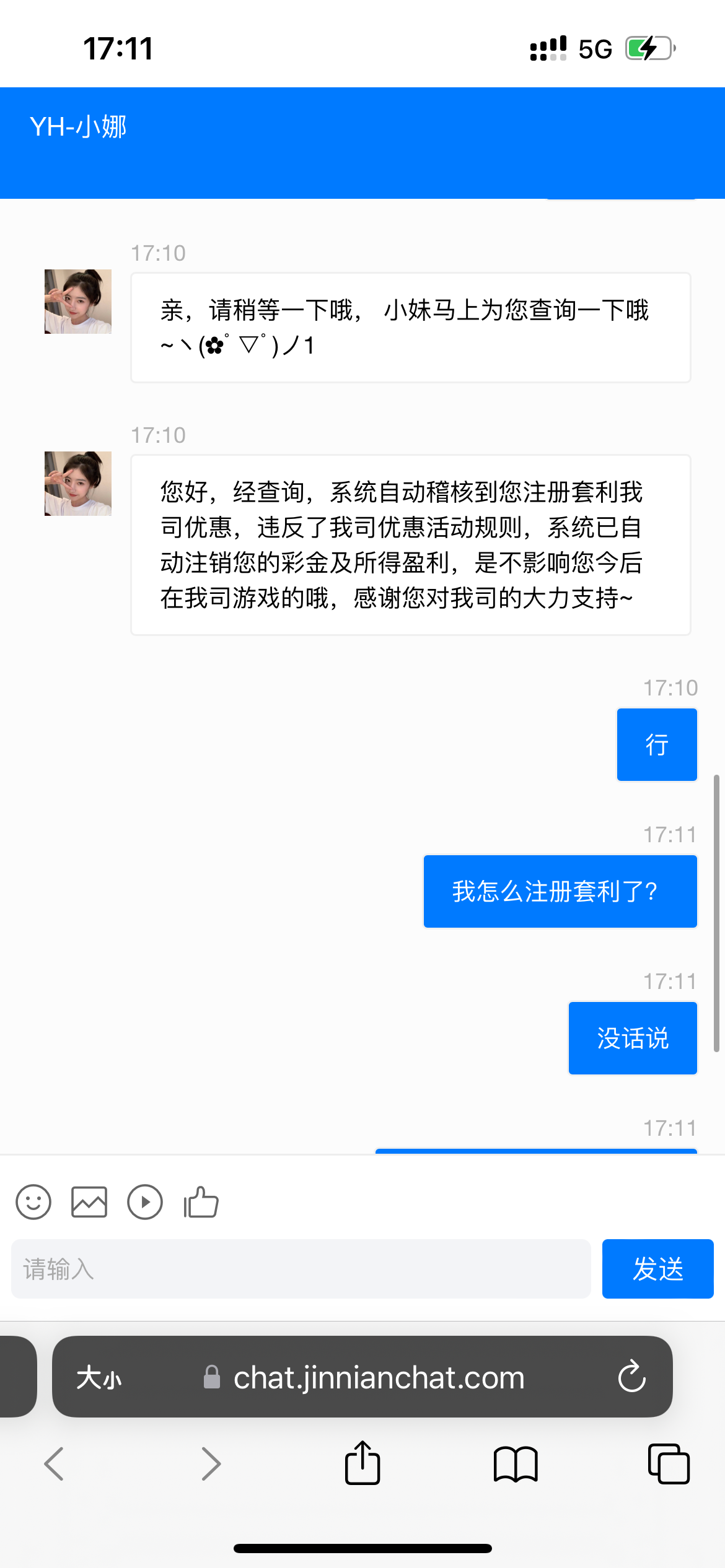Tap the Safari share icon
725x1568 pixels.
point(362,1463)
